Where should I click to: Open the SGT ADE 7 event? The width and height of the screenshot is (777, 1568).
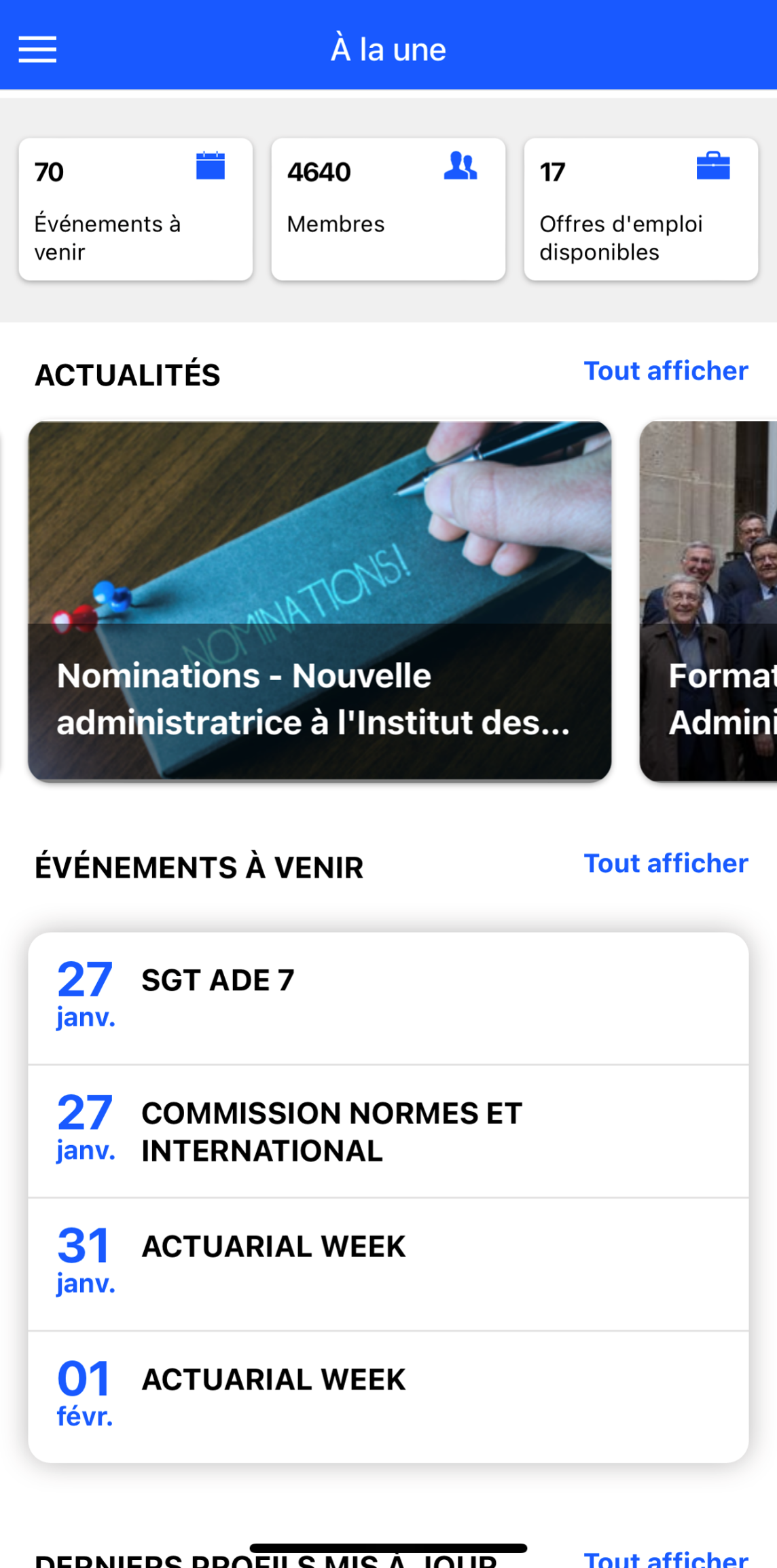click(388, 998)
